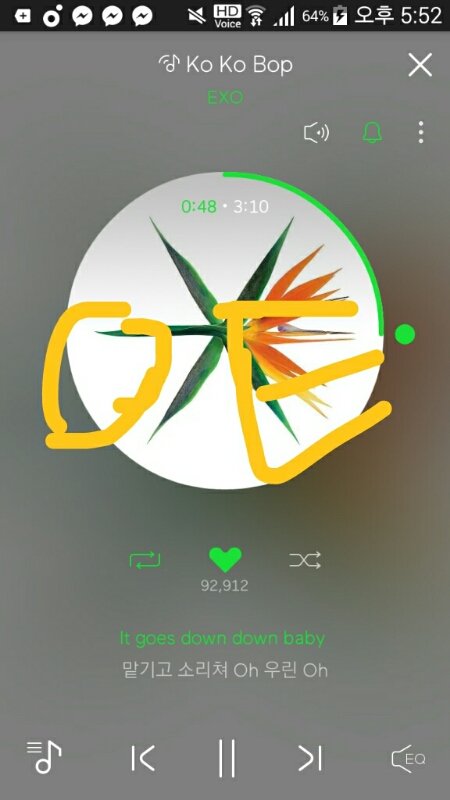Screen dimensions: 450x800
Task: Skip to the previous track
Action: [x=143, y=758]
